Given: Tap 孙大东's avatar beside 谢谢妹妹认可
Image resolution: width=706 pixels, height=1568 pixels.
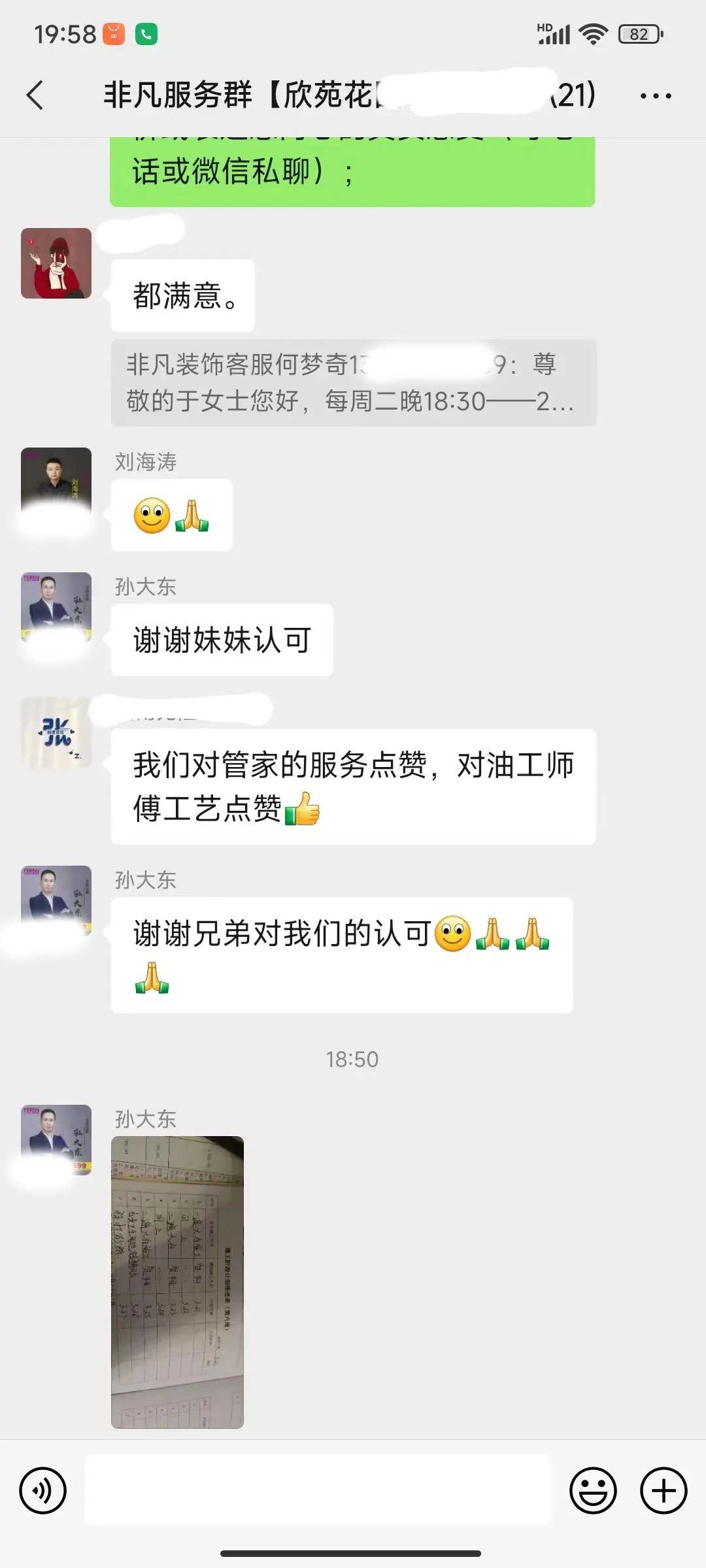Looking at the screenshot, I should tap(56, 606).
